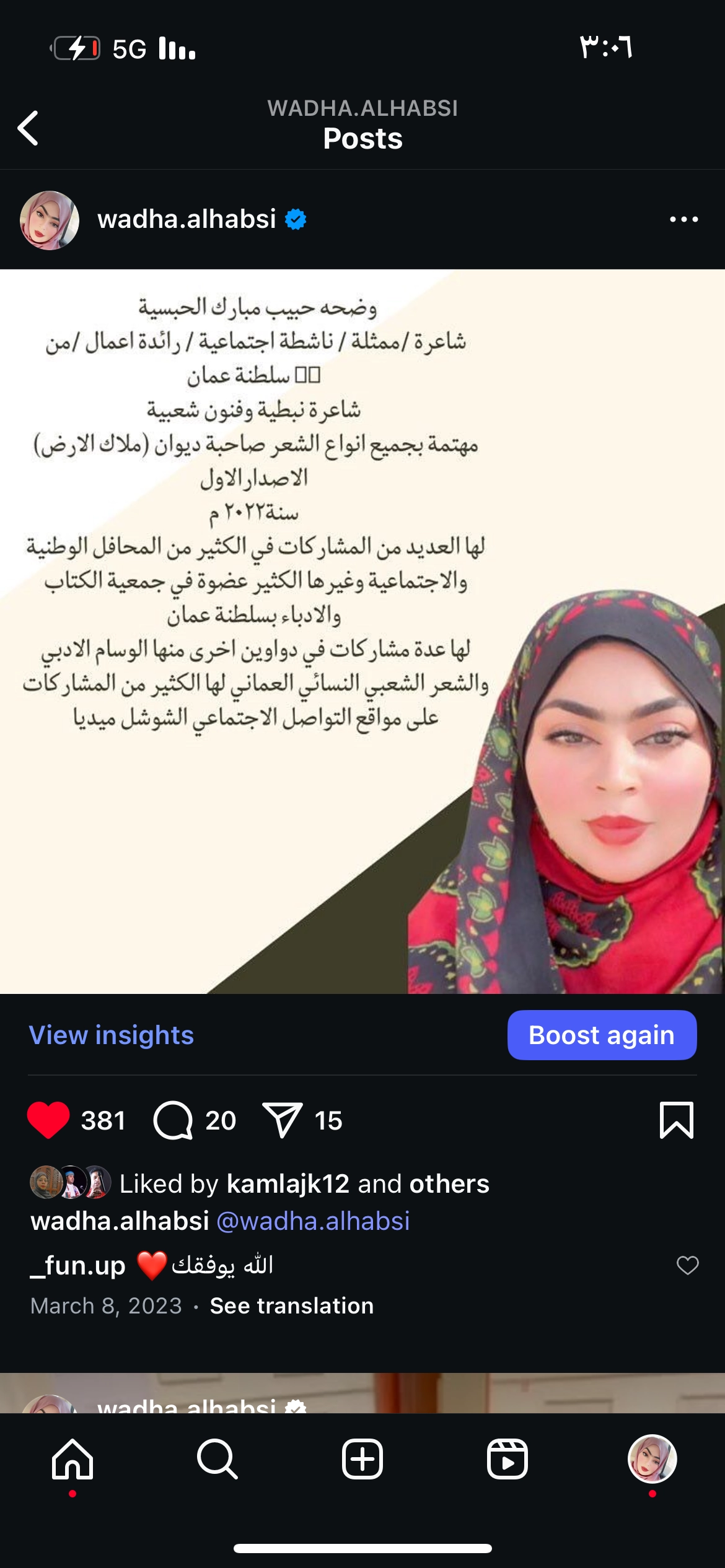Open the @wadha.alhabsi mention in the caption

coord(313,1221)
